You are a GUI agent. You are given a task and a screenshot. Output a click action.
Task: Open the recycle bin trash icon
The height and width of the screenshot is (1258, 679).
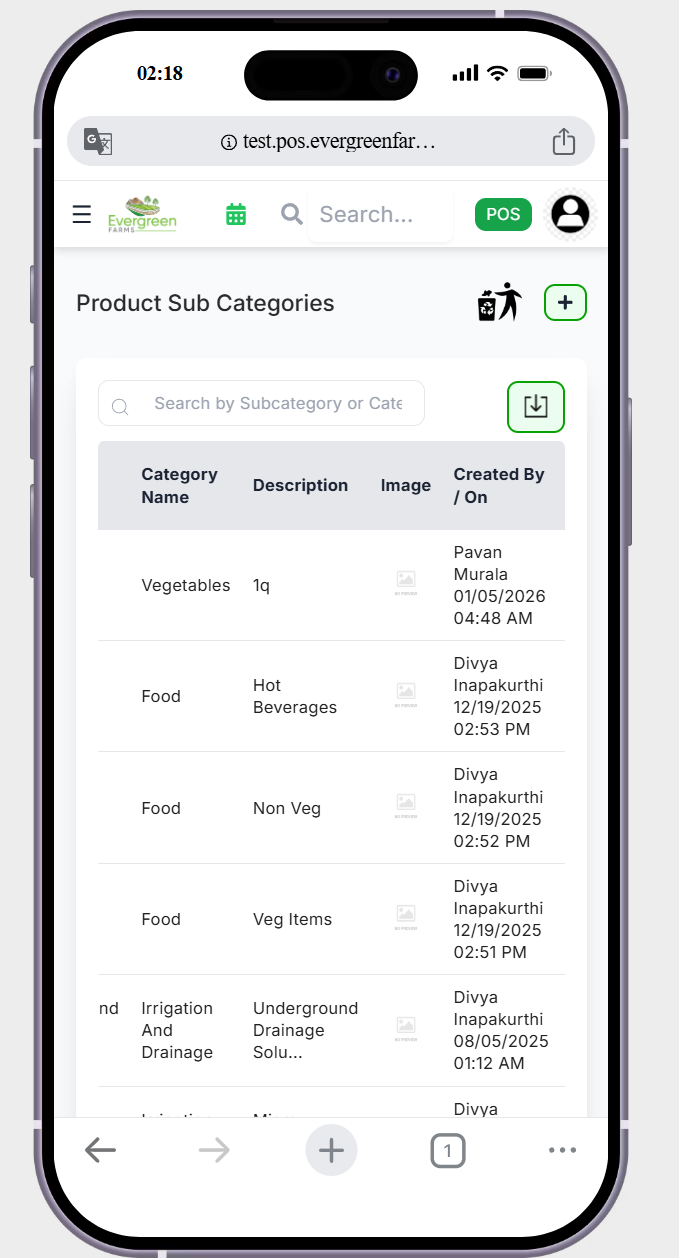pyautogui.click(x=499, y=302)
